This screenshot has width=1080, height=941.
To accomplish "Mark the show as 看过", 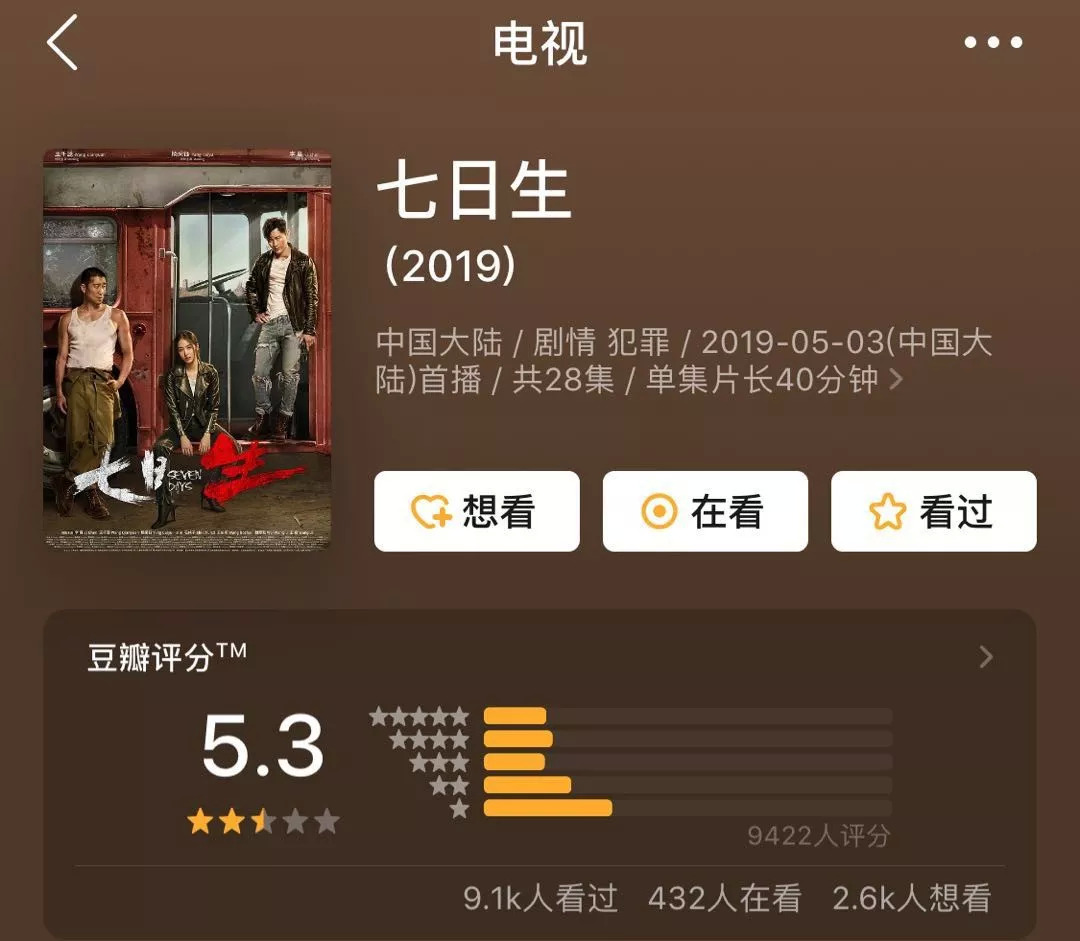I will click(933, 511).
